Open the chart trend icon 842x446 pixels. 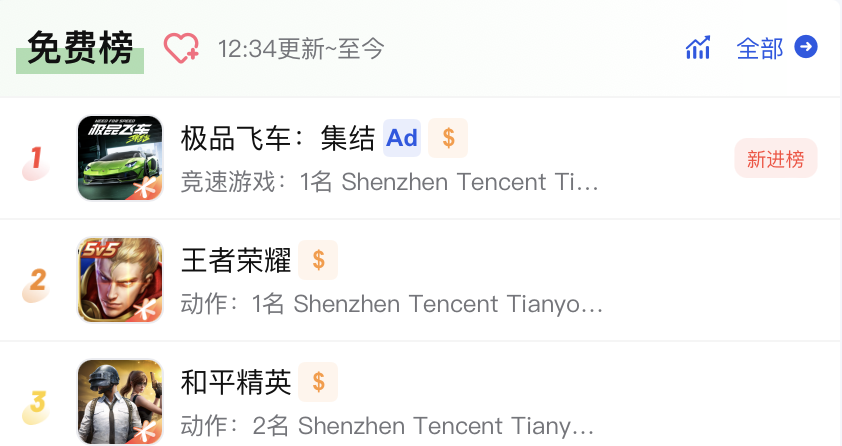697,48
